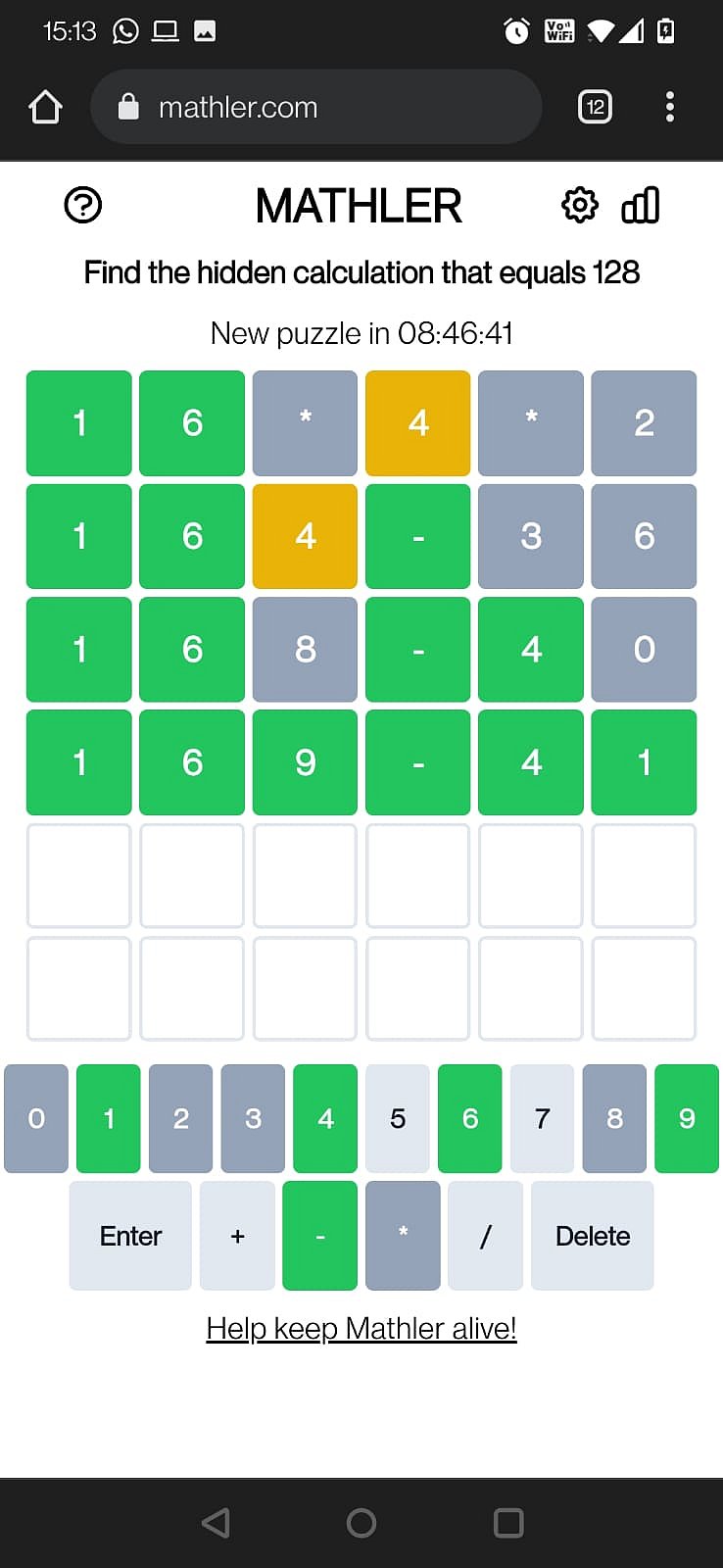Viewport: 723px width, 1568px height.
Task: Delete the last entered character
Action: tap(592, 1236)
